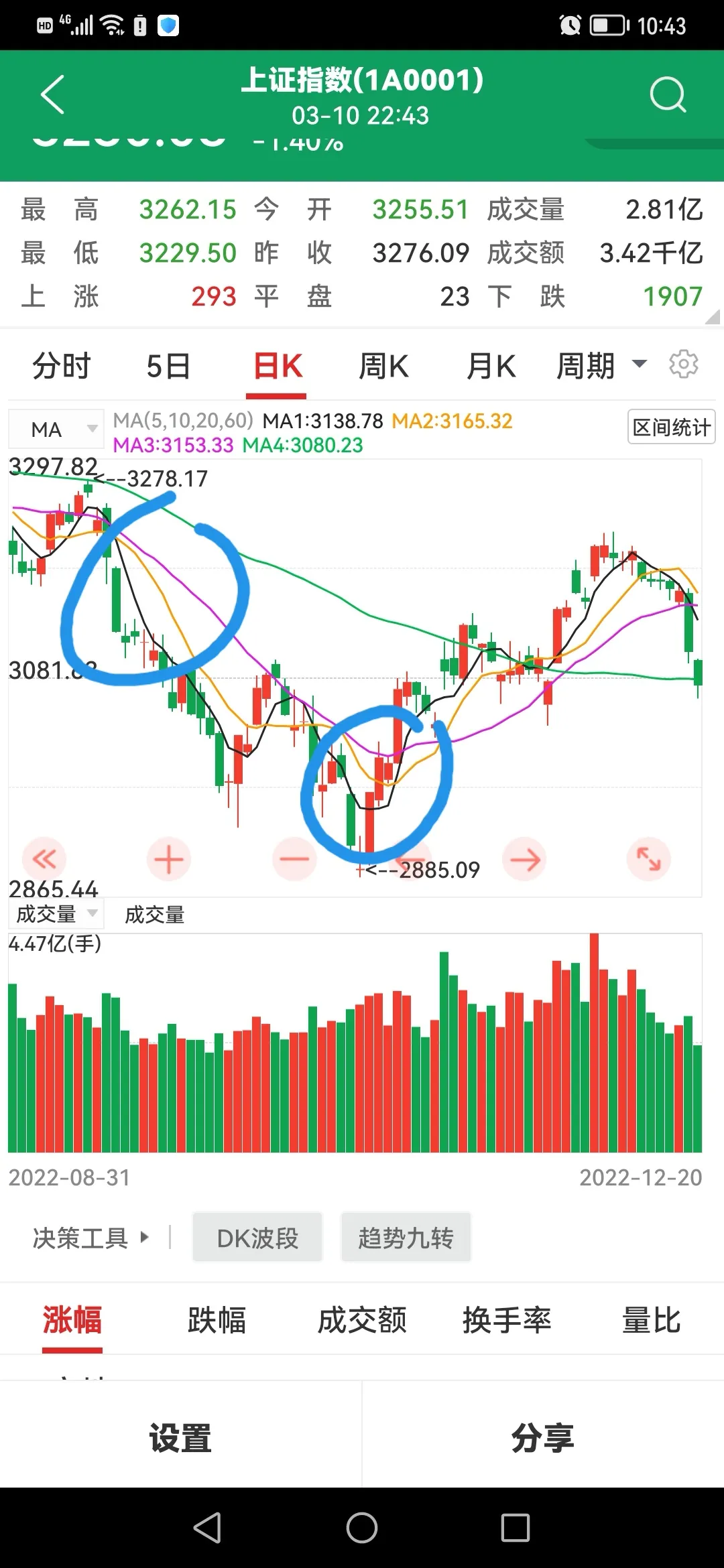Select the 周K chart tab
Viewport: 724px width, 1568px height.
383,367
